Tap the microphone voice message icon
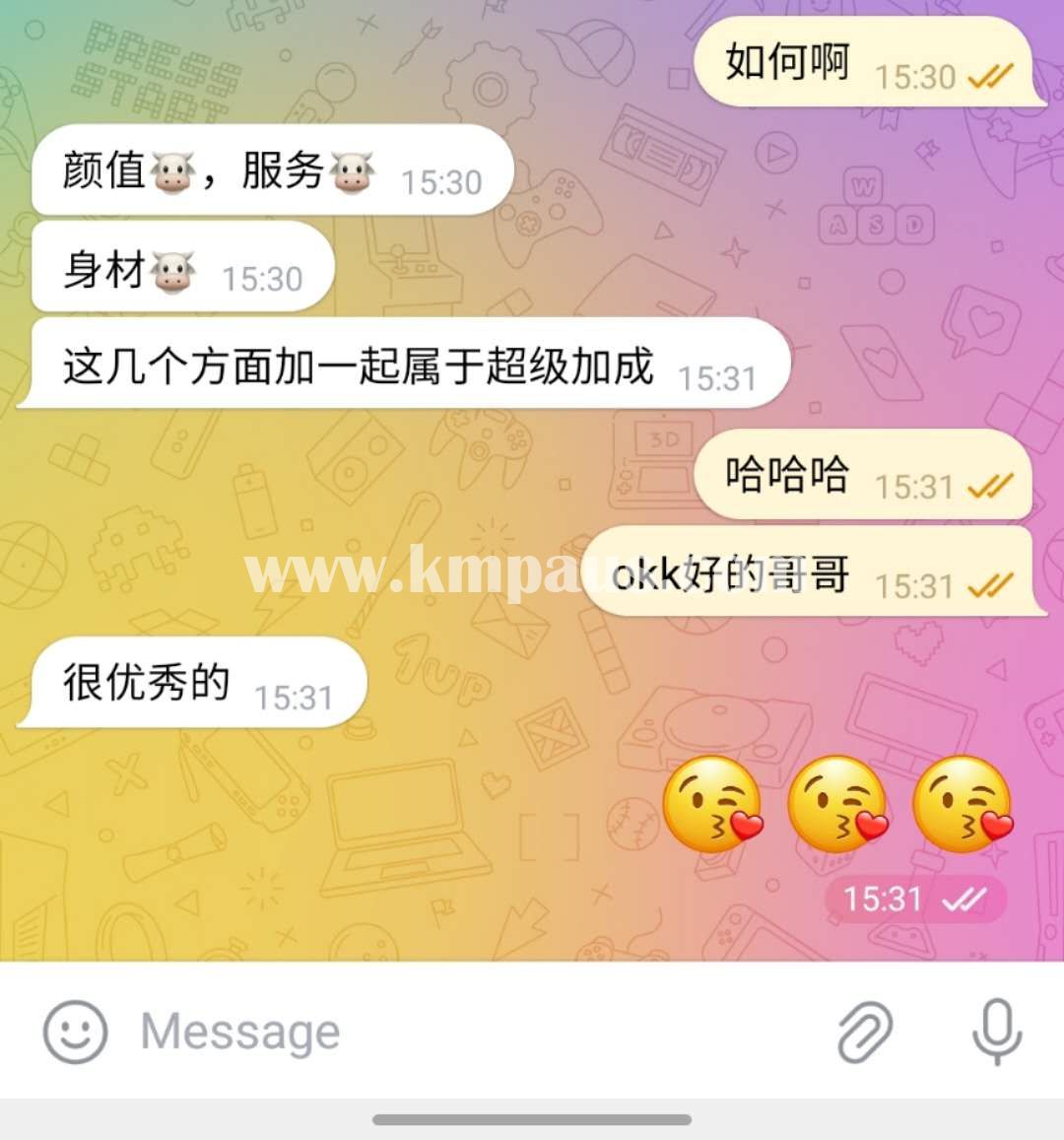Image resolution: width=1064 pixels, height=1140 pixels. 996,1032
